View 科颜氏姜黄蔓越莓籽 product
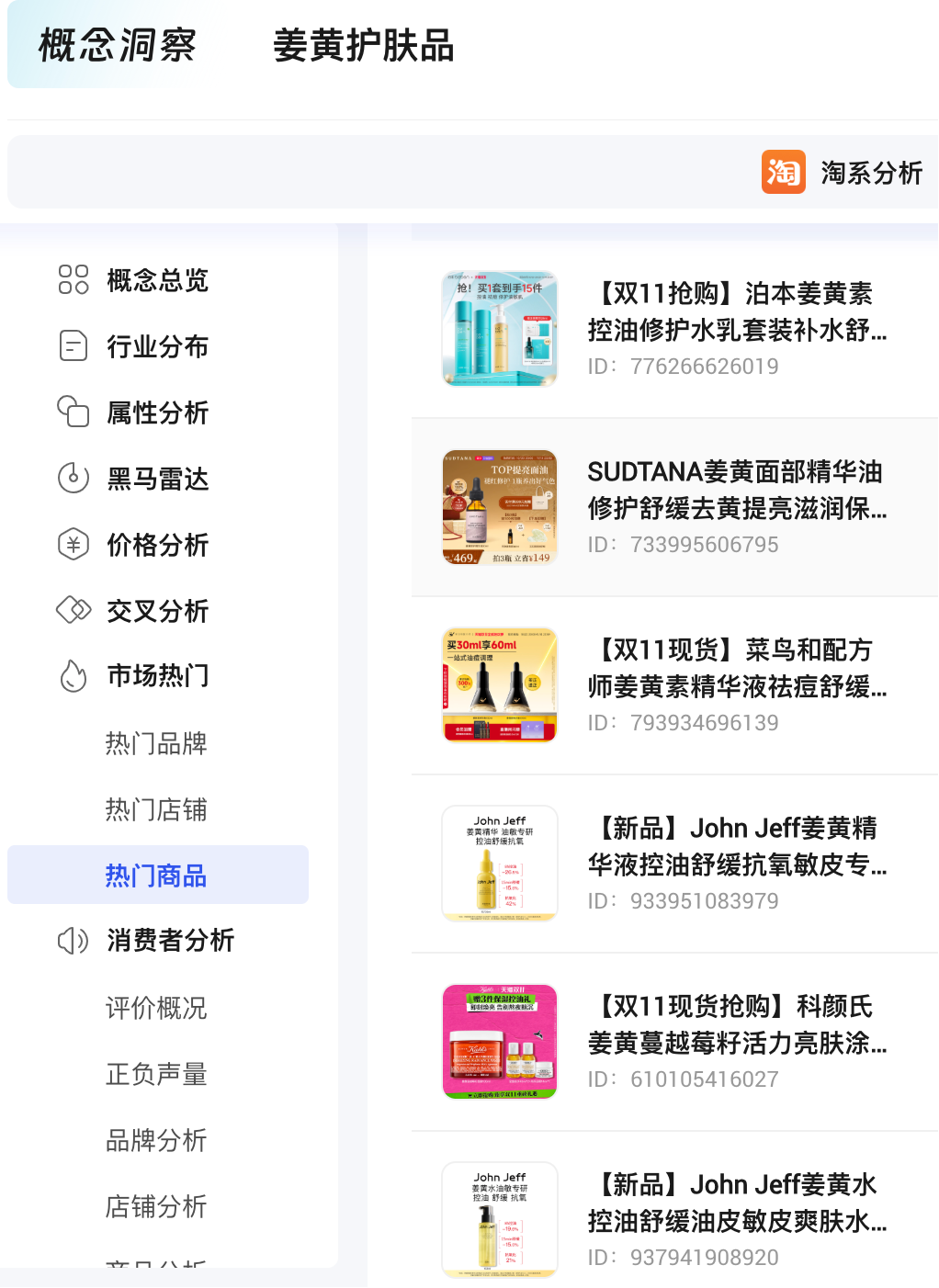The height and width of the screenshot is (1288, 939). coord(735,1025)
